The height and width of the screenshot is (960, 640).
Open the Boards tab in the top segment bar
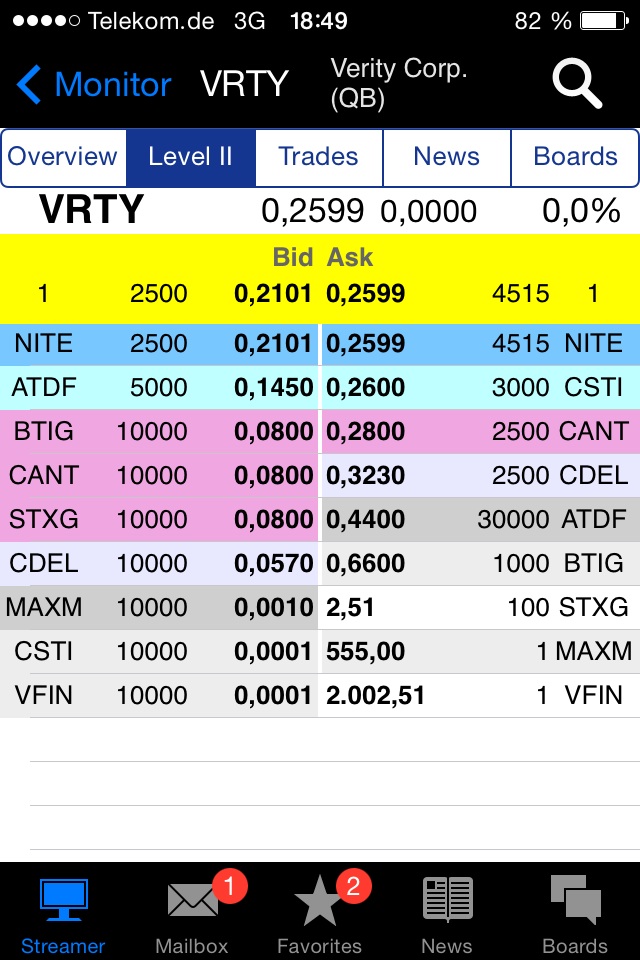tap(575, 157)
